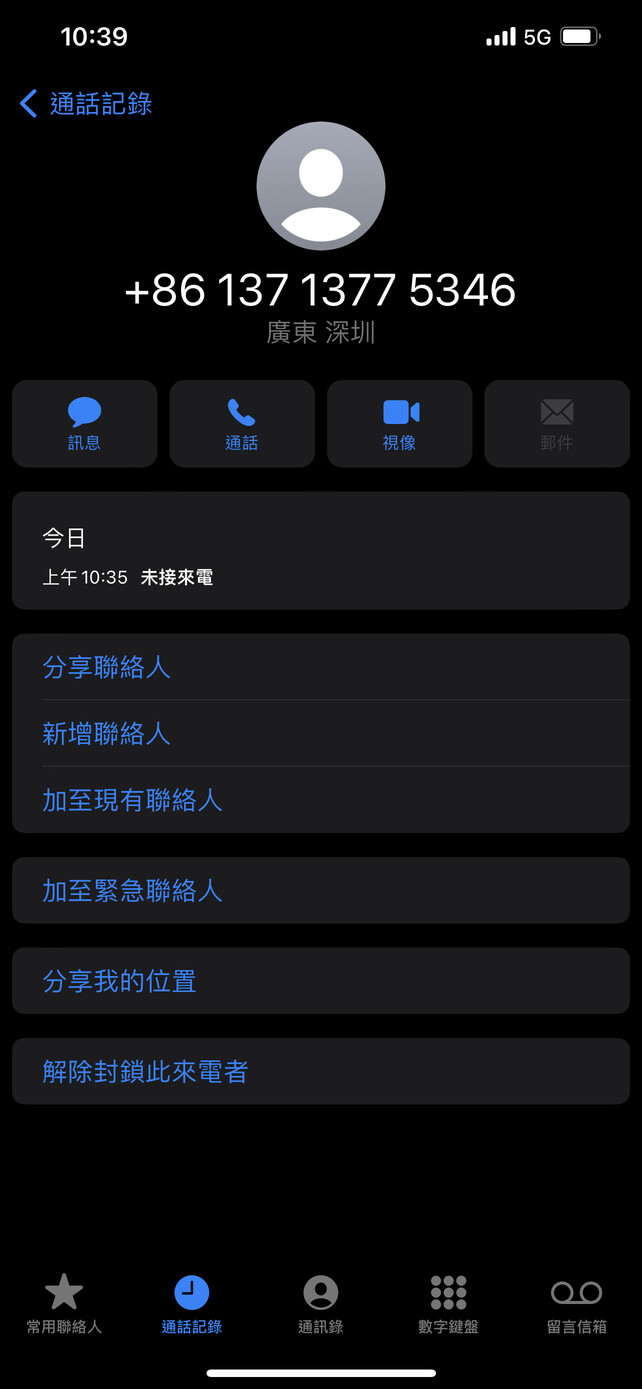Switch to 通訊錄 tab
This screenshot has height=1389, width=642.
(x=321, y=1305)
